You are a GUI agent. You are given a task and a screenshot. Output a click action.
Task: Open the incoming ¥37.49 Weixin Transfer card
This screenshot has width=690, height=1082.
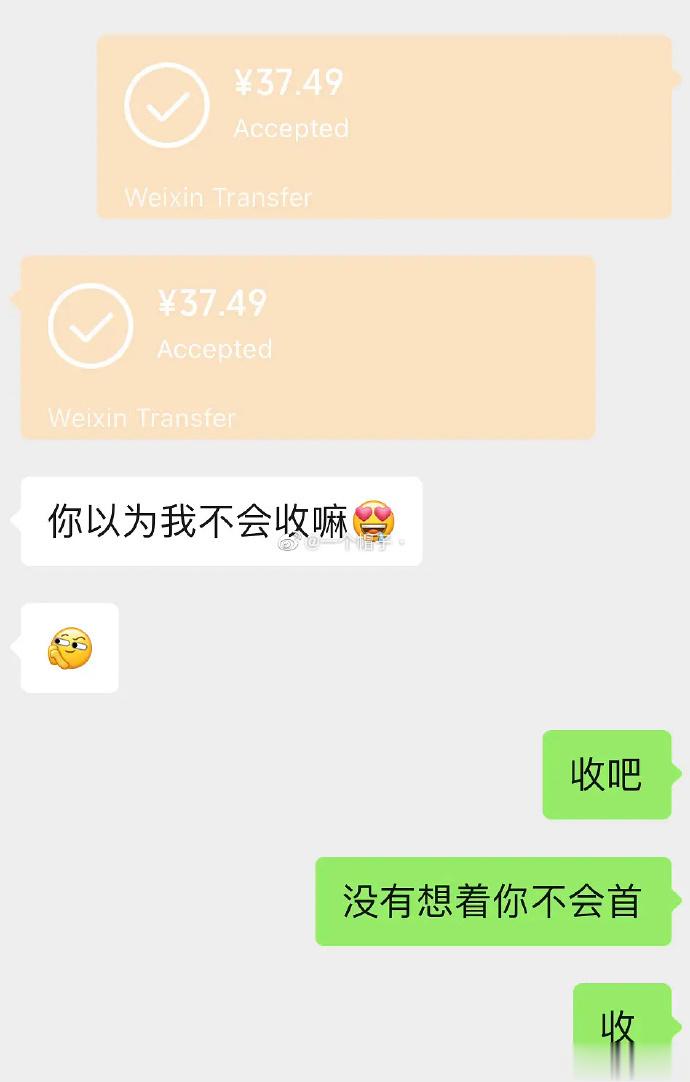(307, 346)
